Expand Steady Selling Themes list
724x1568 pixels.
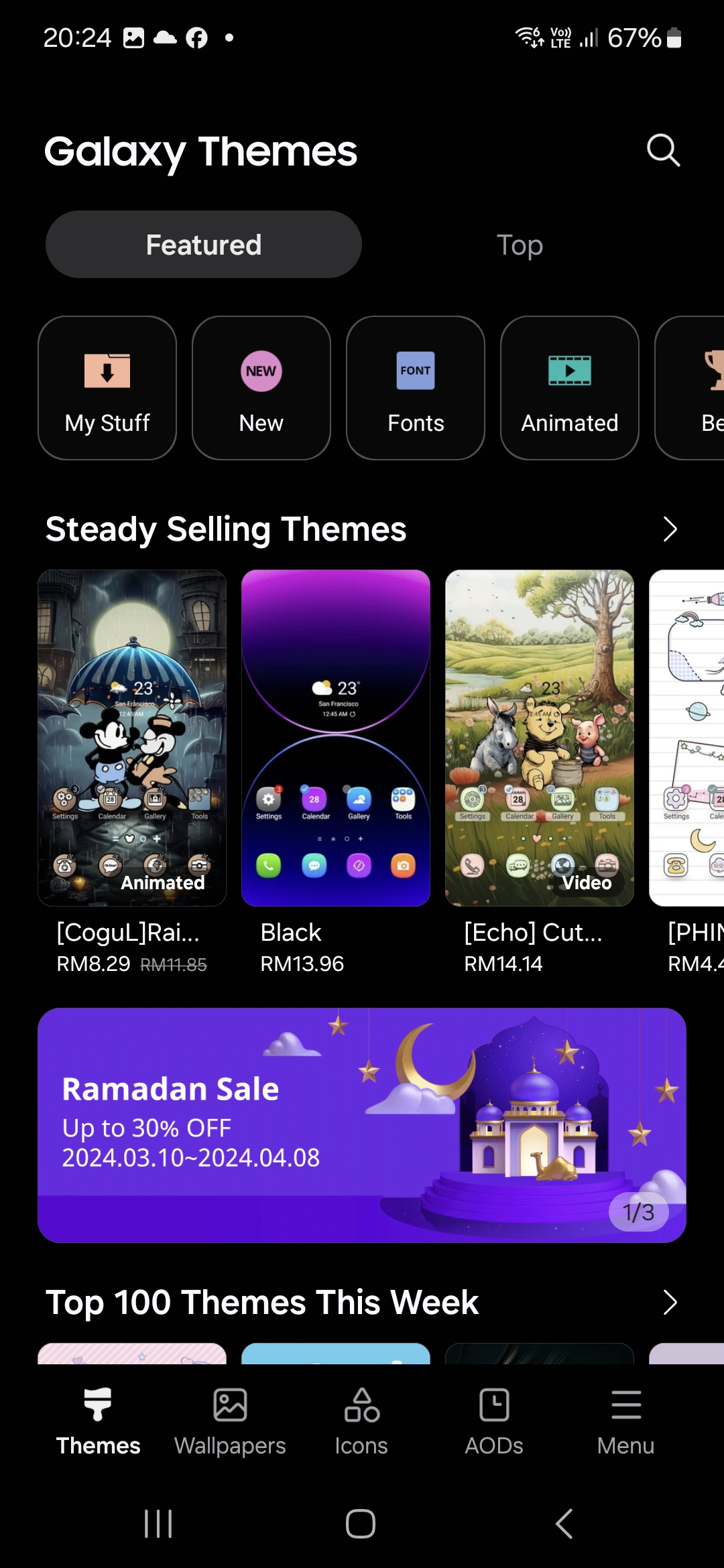pos(669,529)
